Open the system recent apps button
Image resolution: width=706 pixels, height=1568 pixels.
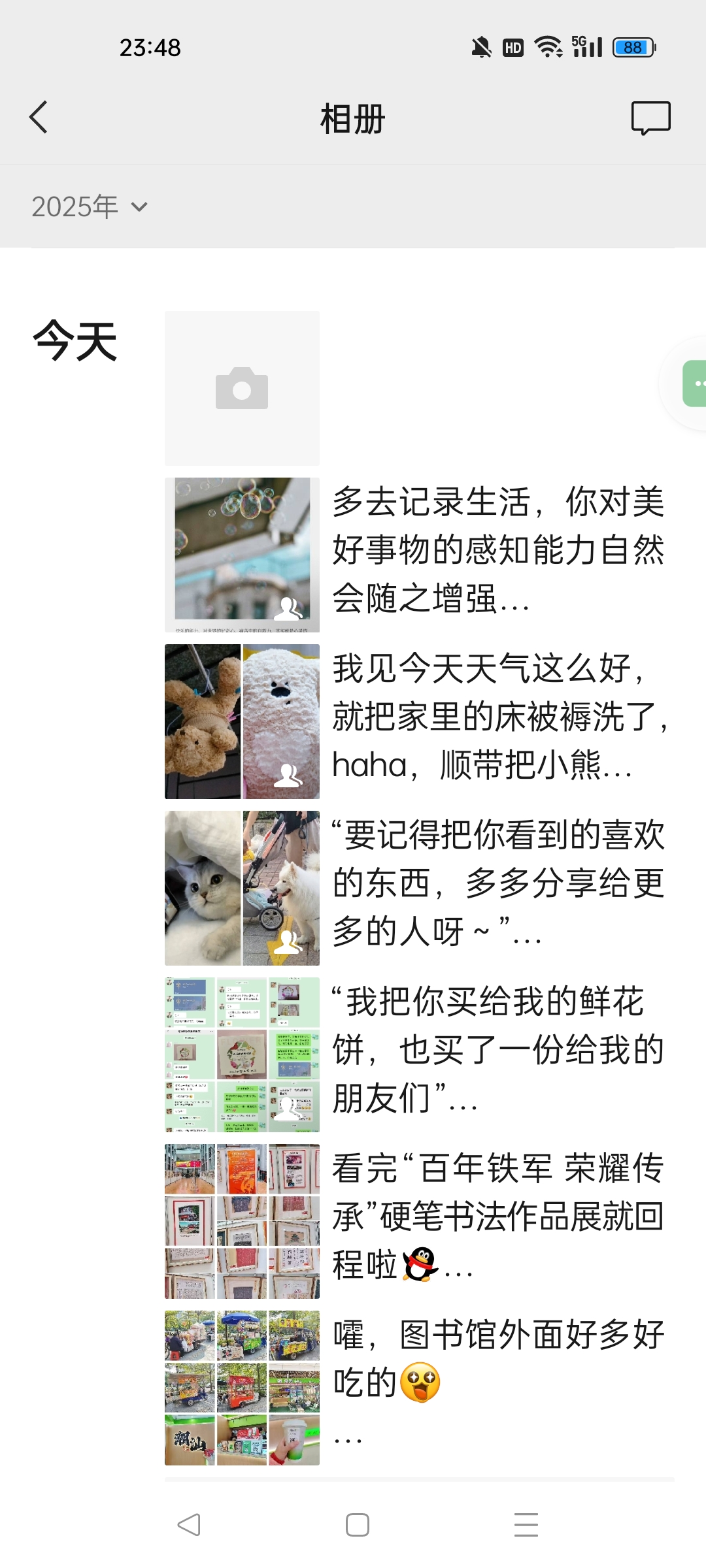(526, 1525)
